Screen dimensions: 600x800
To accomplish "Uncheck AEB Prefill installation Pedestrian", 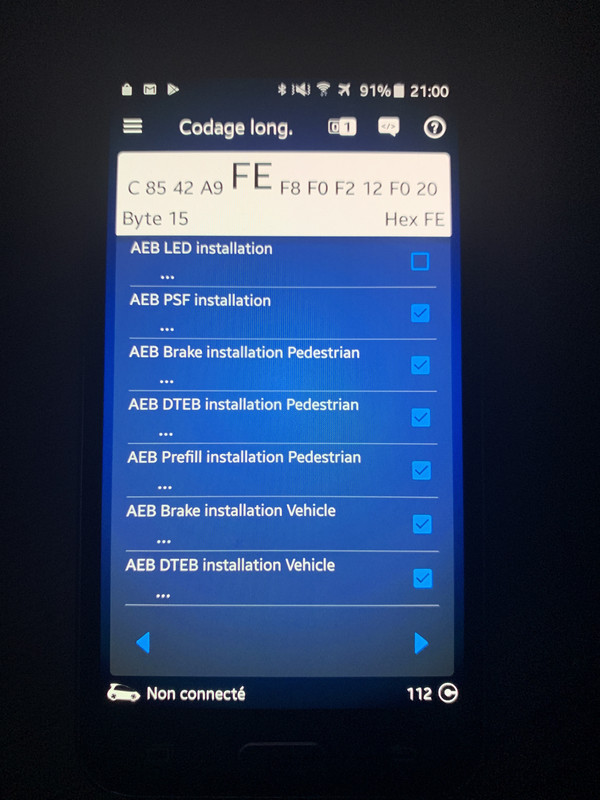I will tap(421, 470).
